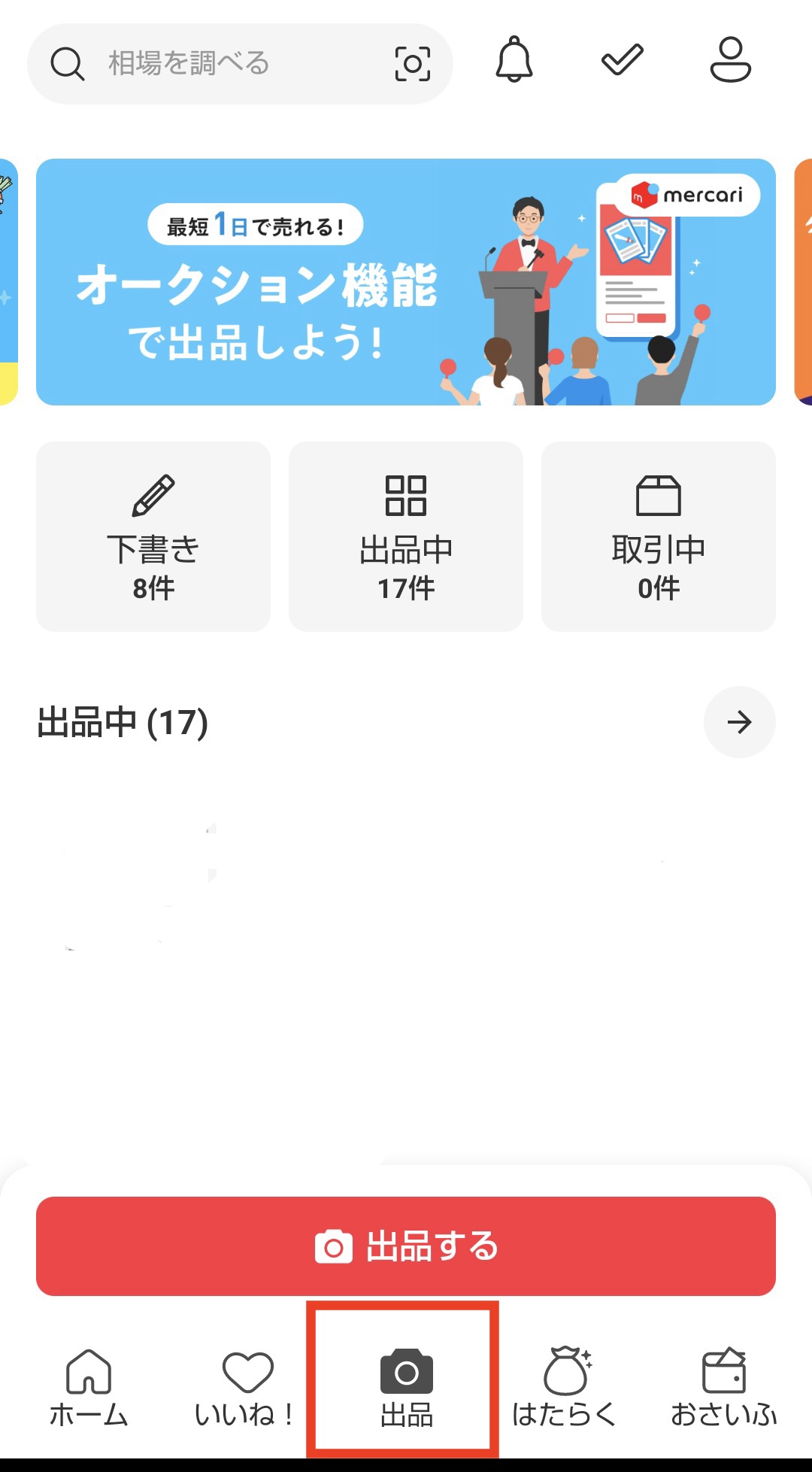Image resolution: width=812 pixels, height=1472 pixels.
Task: Open the 取引中 0件 card
Action: 659,536
